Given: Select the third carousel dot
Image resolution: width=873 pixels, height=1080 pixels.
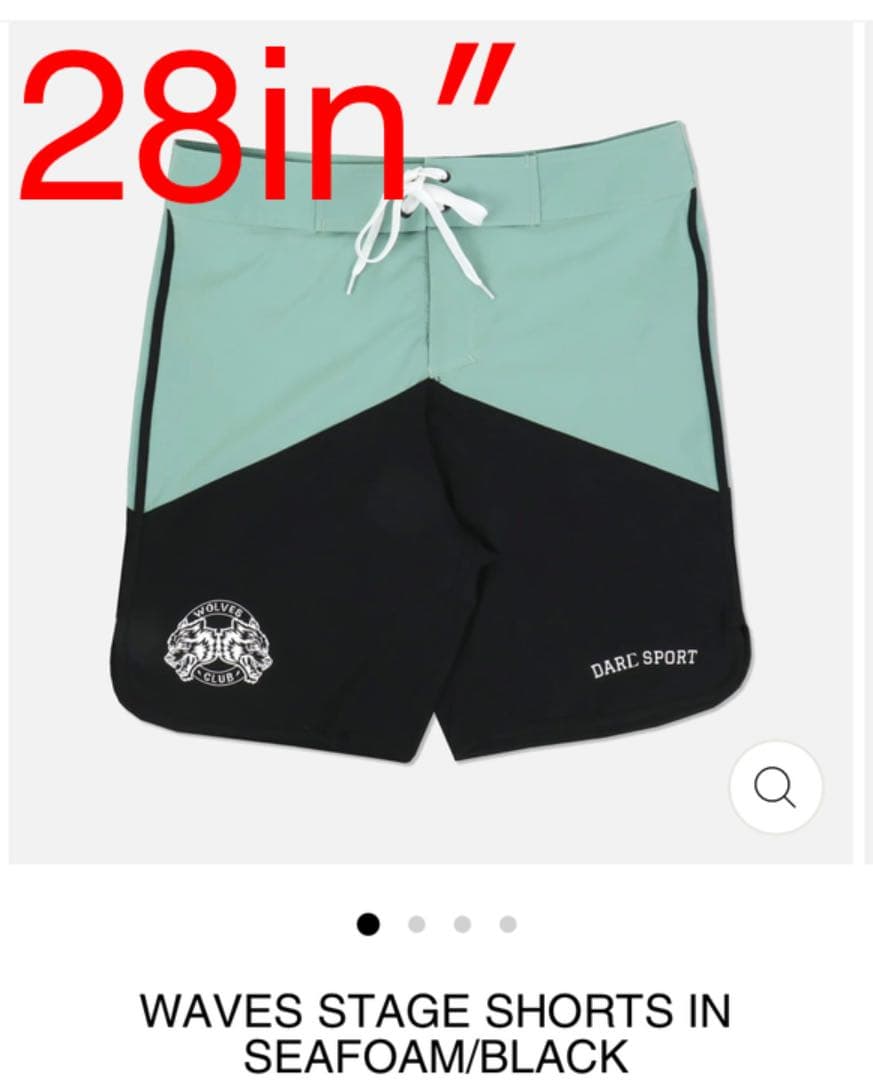Looking at the screenshot, I should point(462,924).
